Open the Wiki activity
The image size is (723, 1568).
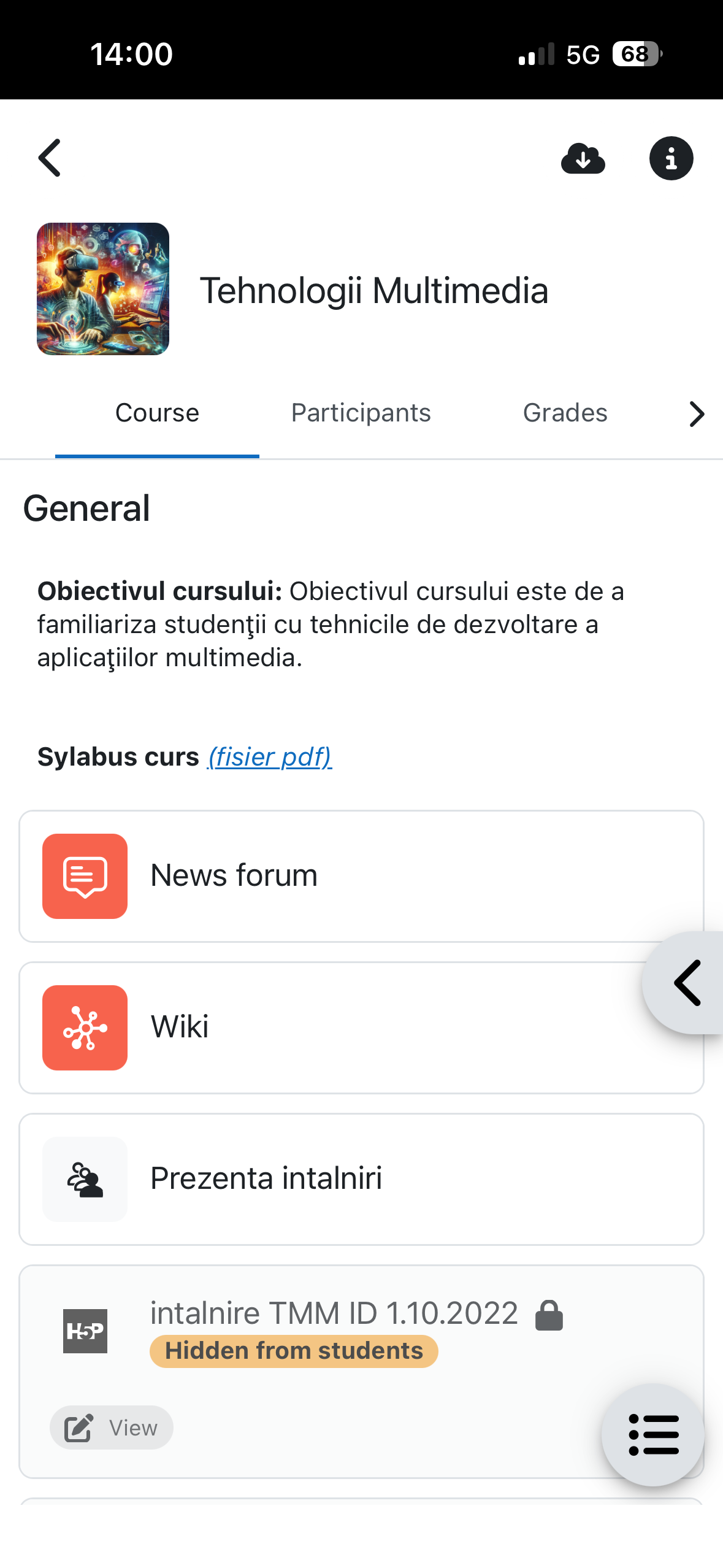[x=179, y=1027]
